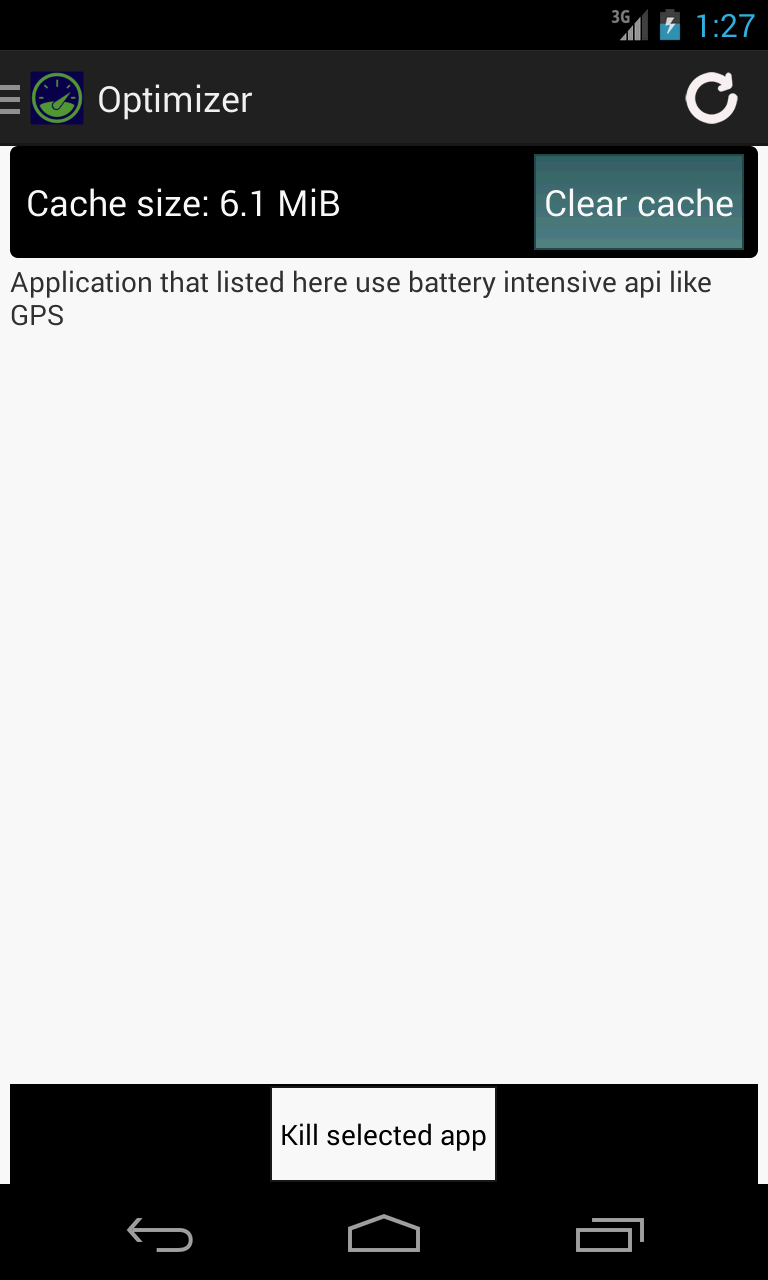Go back with the system back button
768x1280 pixels.
click(160, 1235)
